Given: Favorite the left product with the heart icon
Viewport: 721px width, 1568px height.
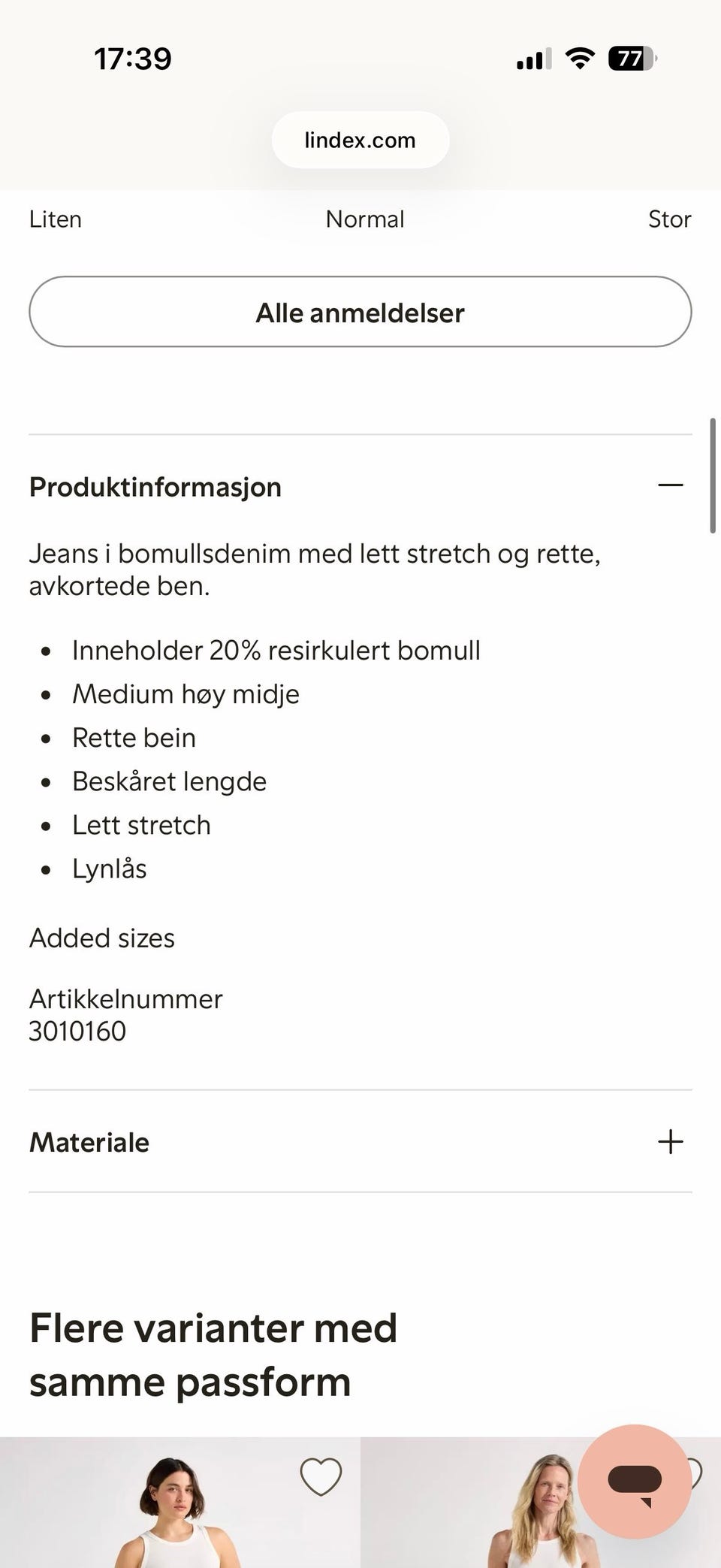Looking at the screenshot, I should 321,1475.
